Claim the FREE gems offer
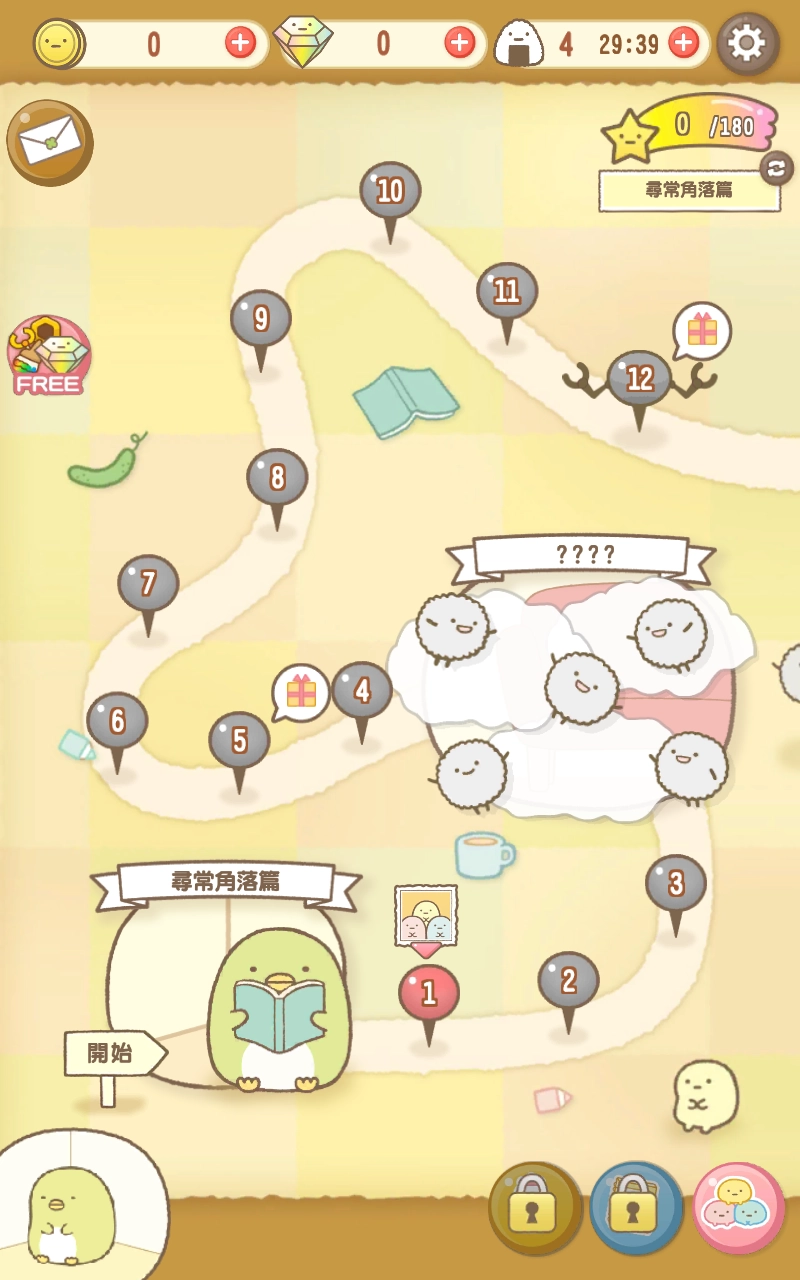 [49, 357]
